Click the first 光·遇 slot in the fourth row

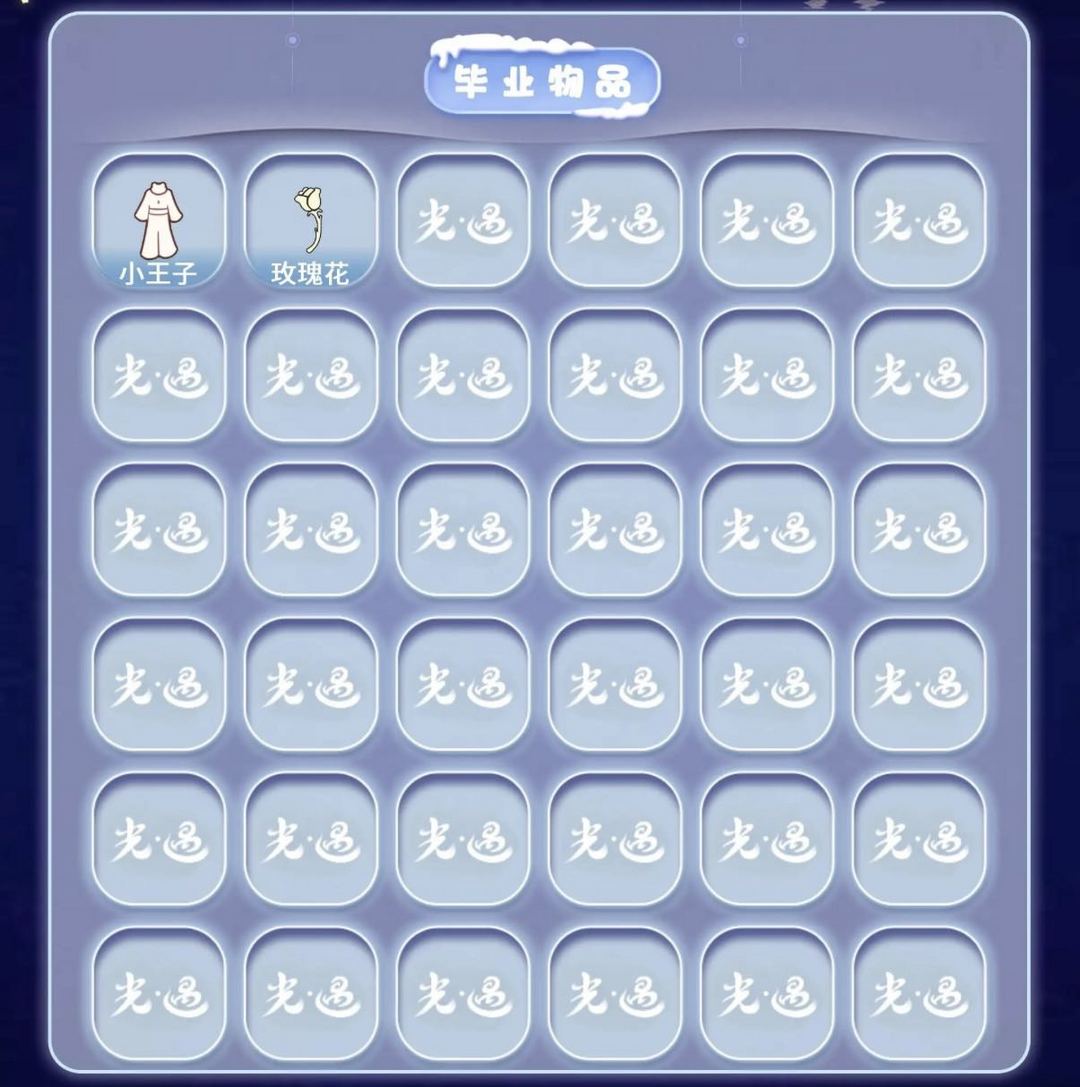click(158, 685)
